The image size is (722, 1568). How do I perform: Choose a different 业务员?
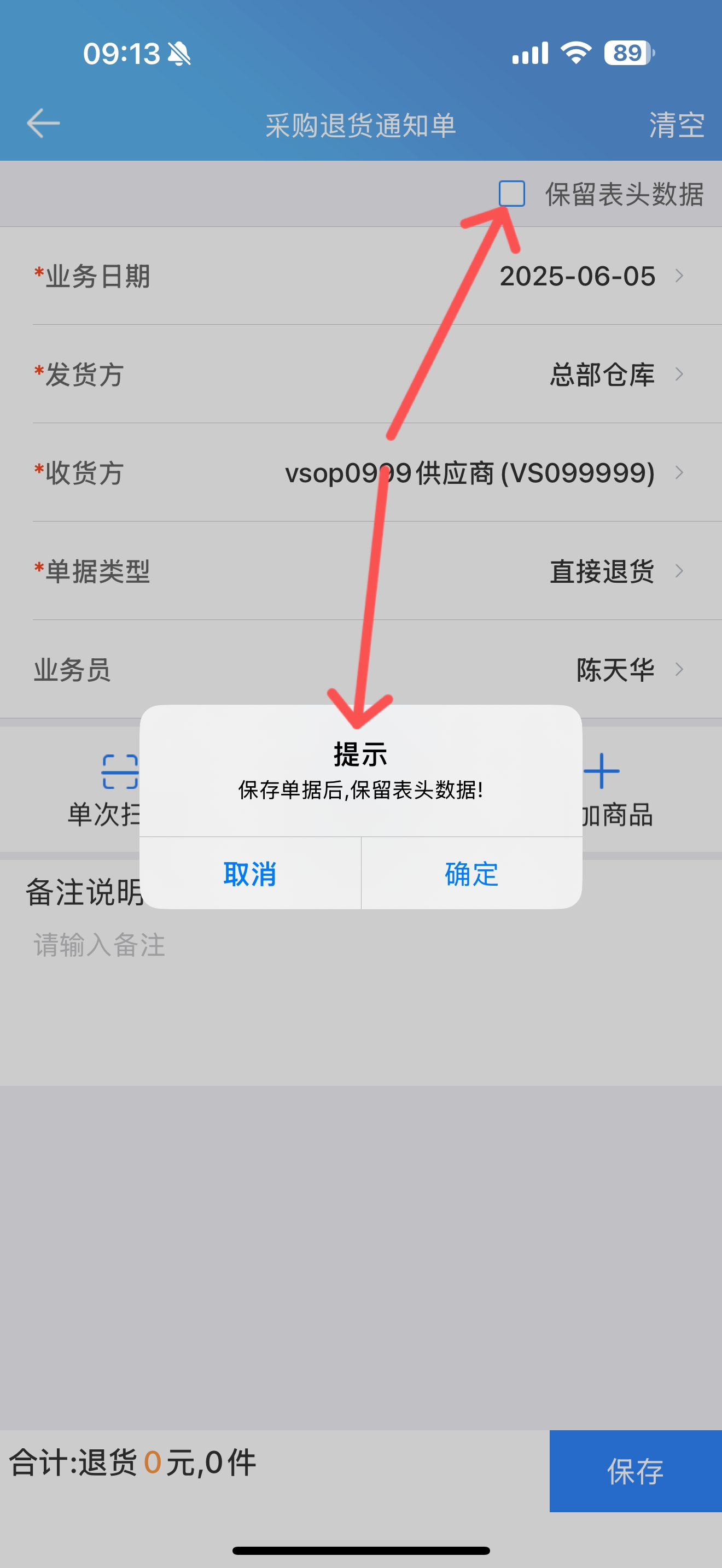[x=361, y=670]
